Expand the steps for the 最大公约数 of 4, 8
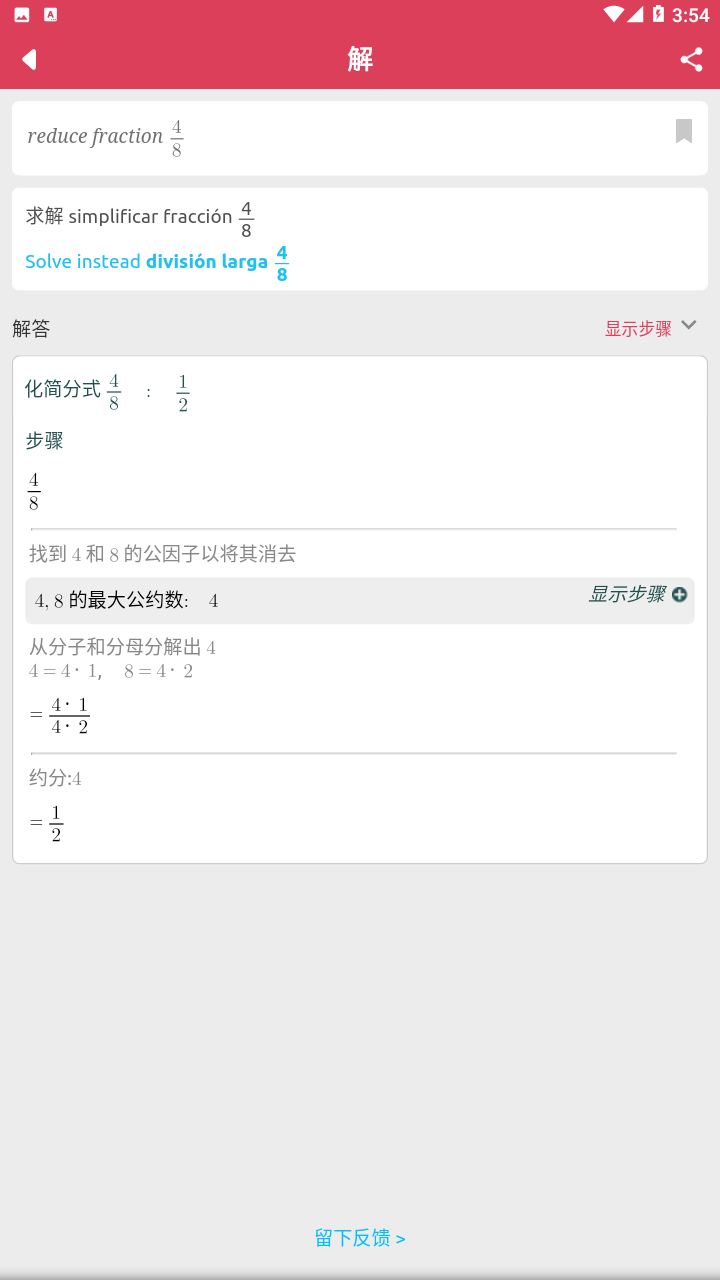The width and height of the screenshot is (720, 1280). coord(638,594)
